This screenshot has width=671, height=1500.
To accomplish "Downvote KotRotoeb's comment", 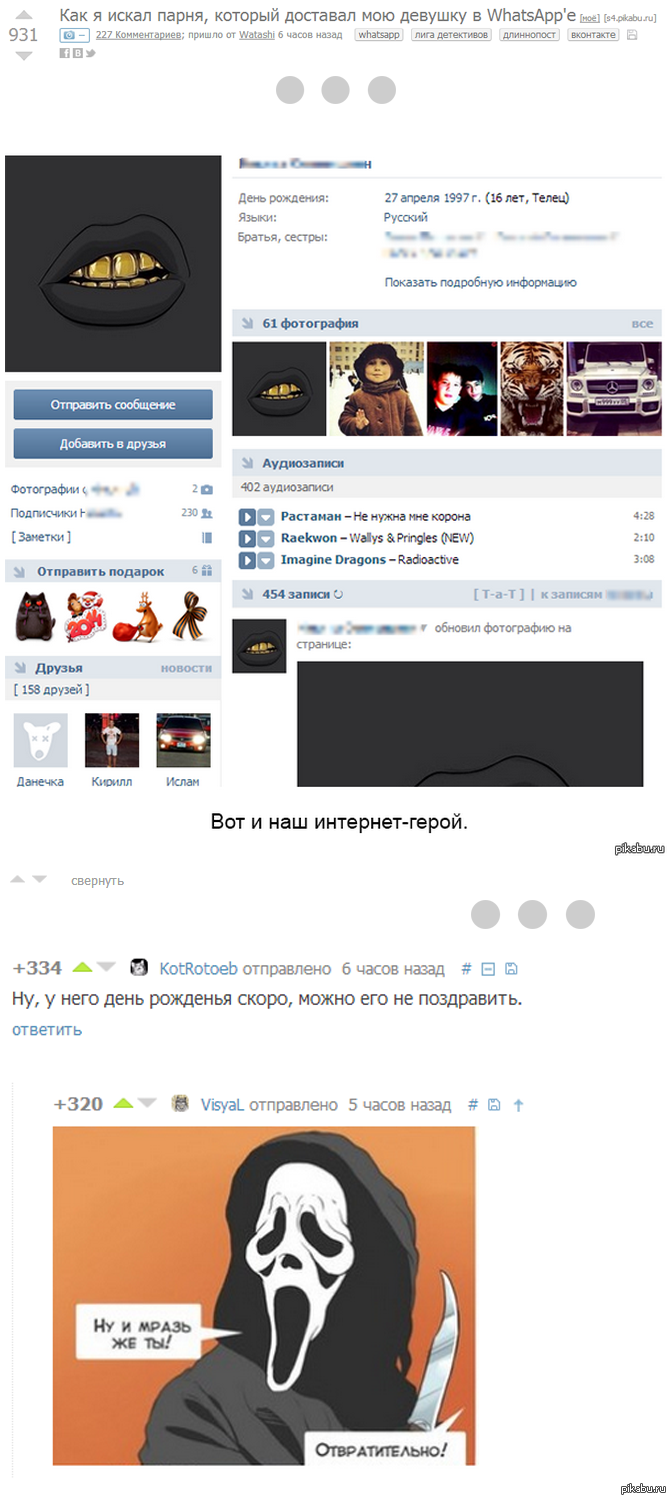I will click(x=106, y=967).
